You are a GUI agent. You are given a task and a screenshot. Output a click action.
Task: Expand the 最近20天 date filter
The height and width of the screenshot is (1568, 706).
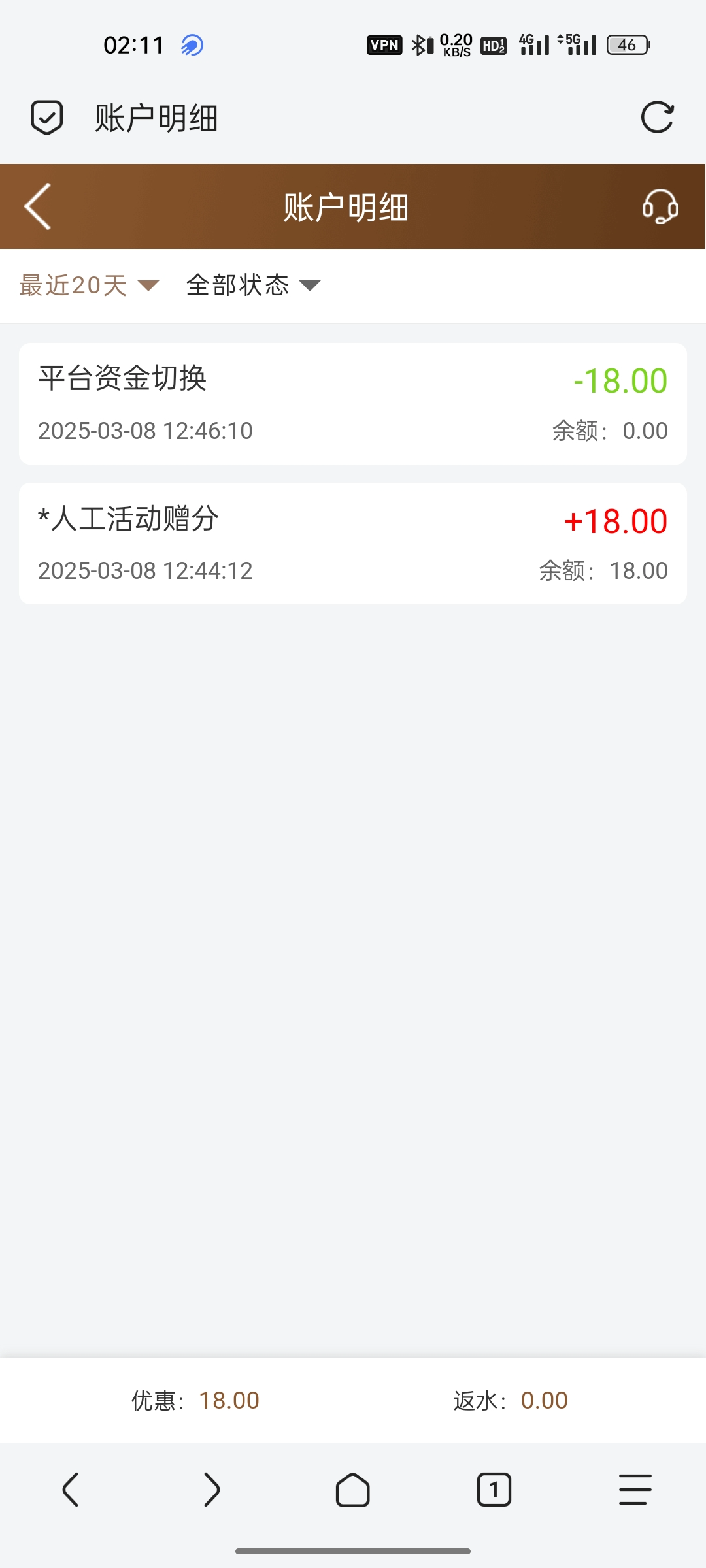click(89, 286)
